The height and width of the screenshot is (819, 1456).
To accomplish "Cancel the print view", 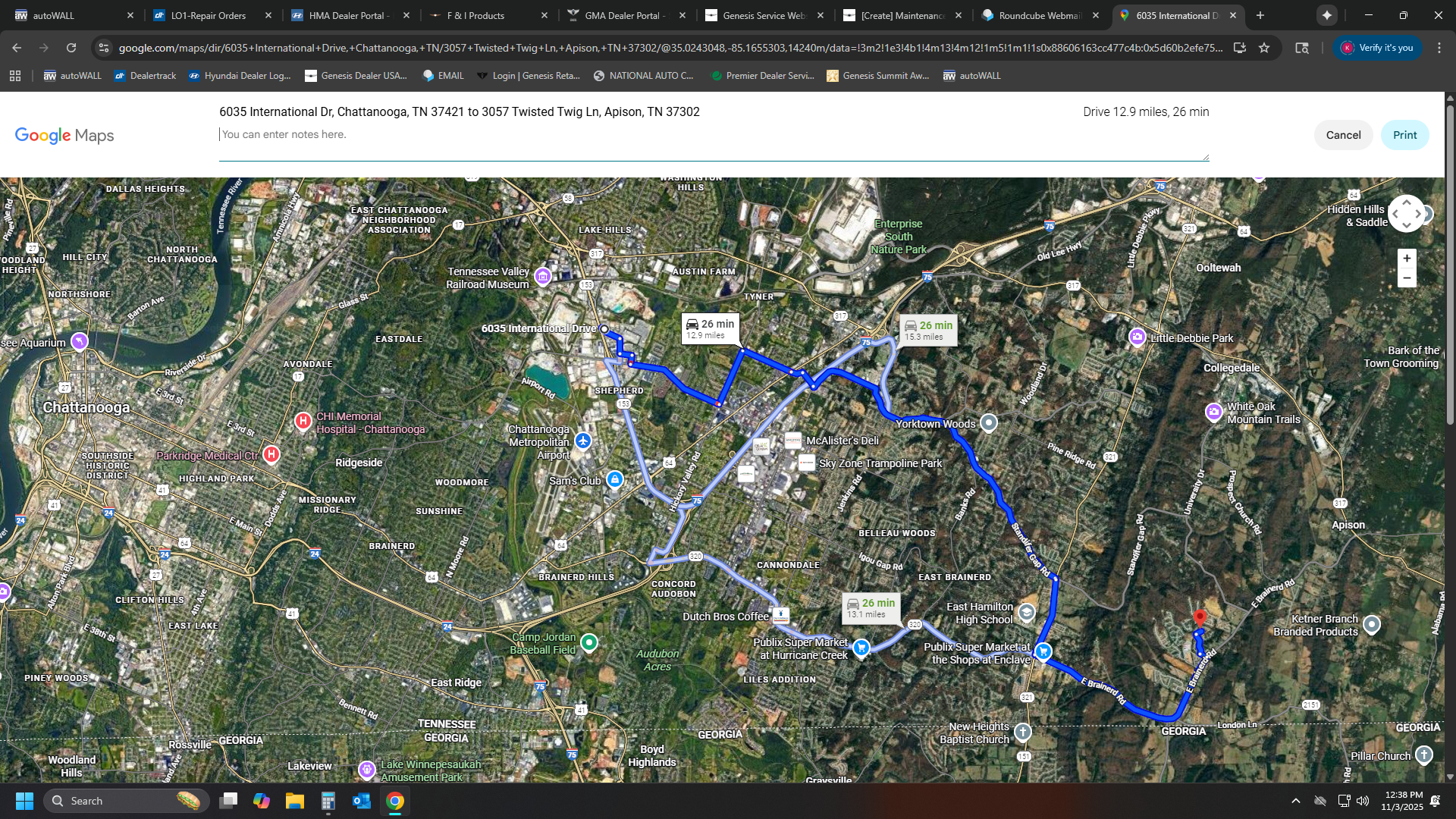I will pos(1342,135).
